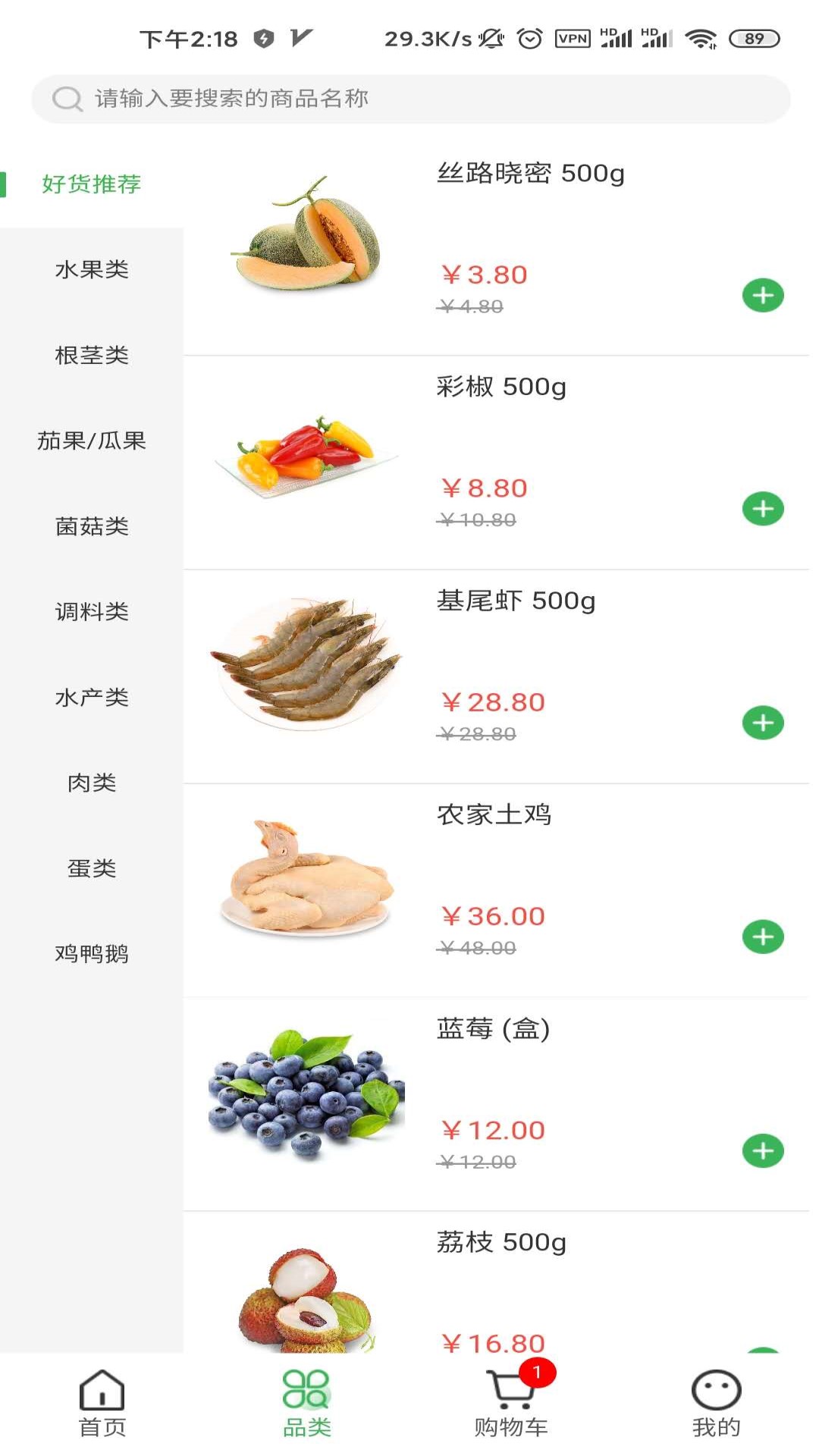The width and height of the screenshot is (819, 1456).
Task: Switch to the 菌菇类 category
Action: (92, 526)
